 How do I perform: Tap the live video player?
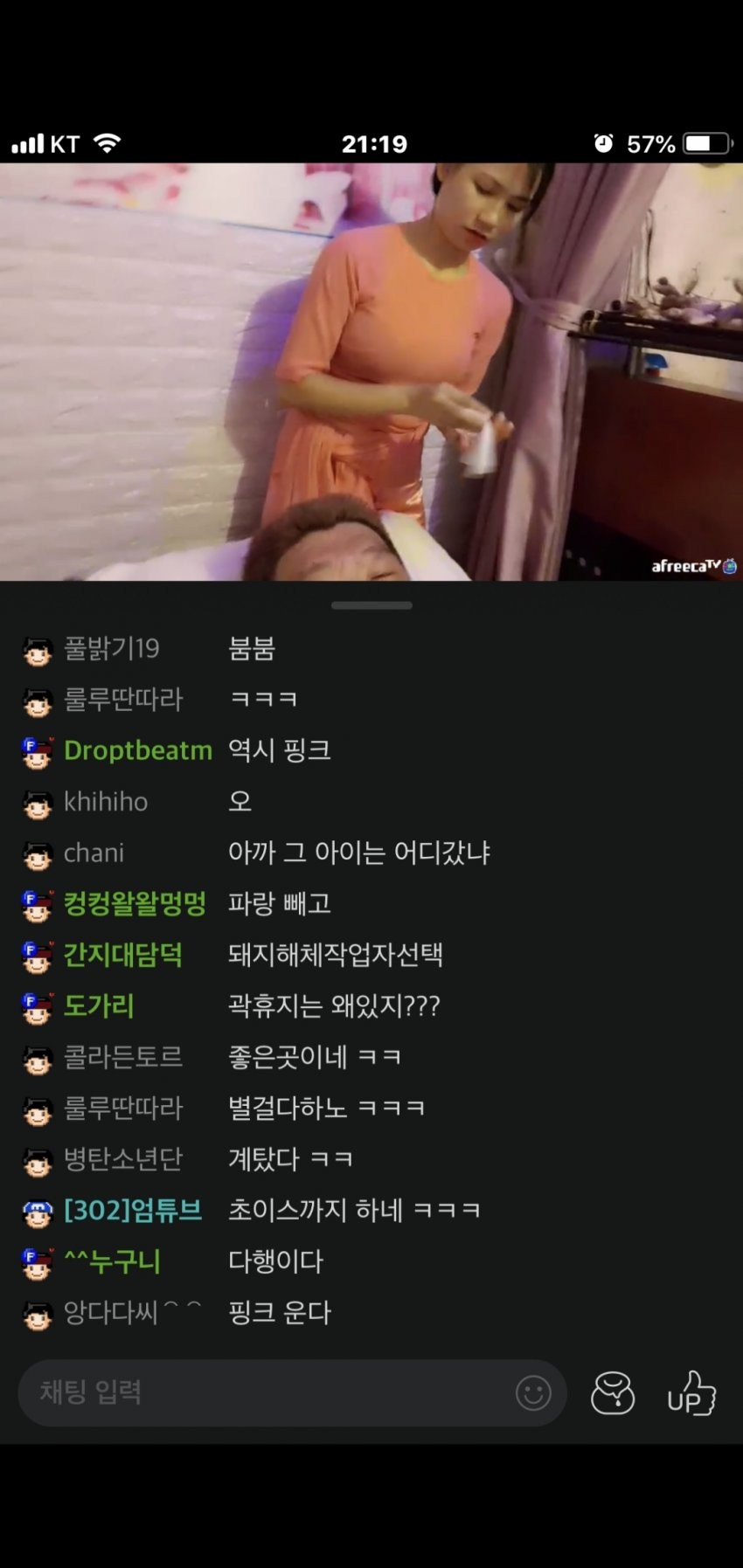(371, 371)
